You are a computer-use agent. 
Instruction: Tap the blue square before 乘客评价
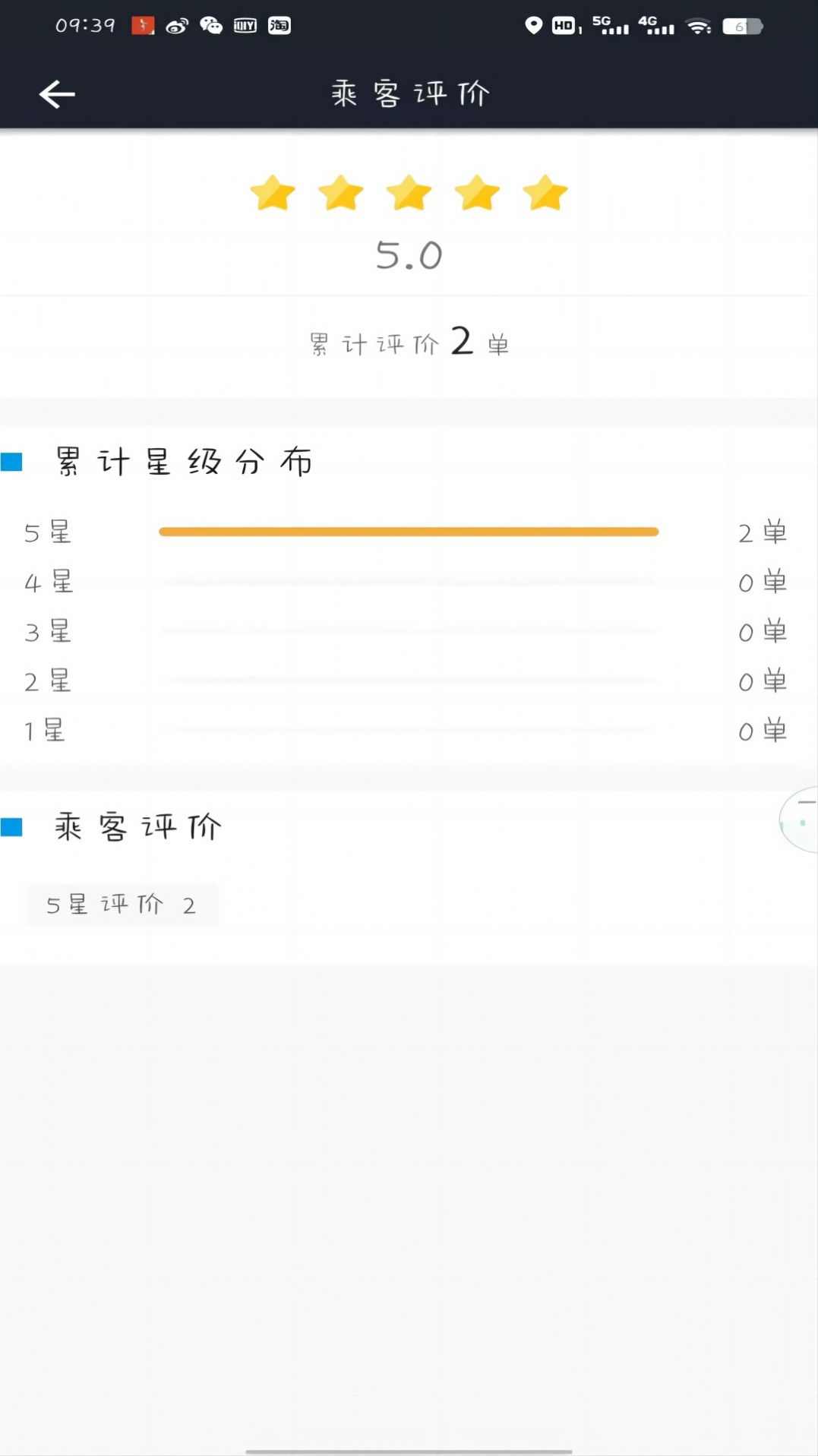point(11,826)
